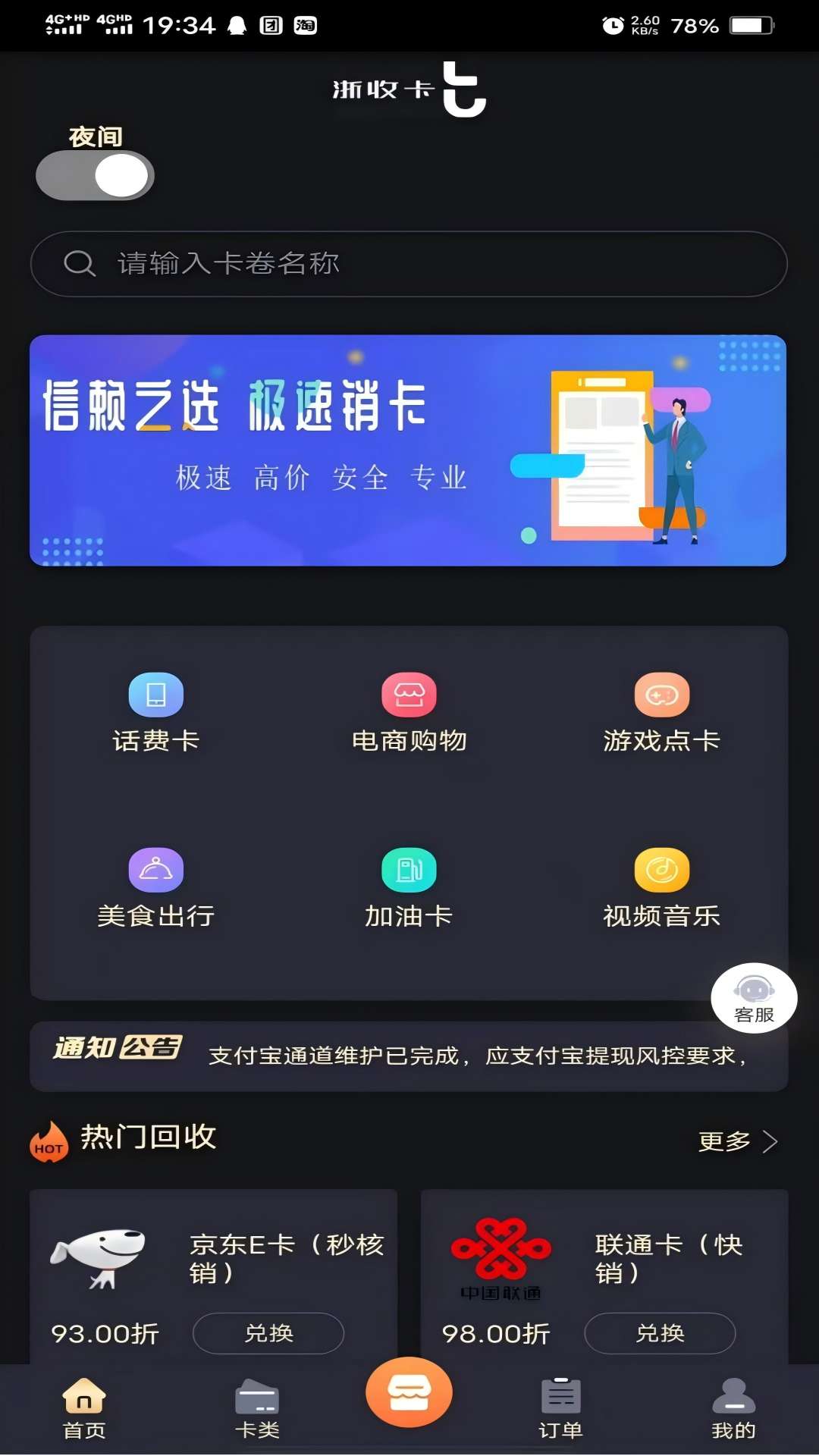Tap the orange center shop button
Viewport: 819px width, 1456px height.
pos(409,1392)
